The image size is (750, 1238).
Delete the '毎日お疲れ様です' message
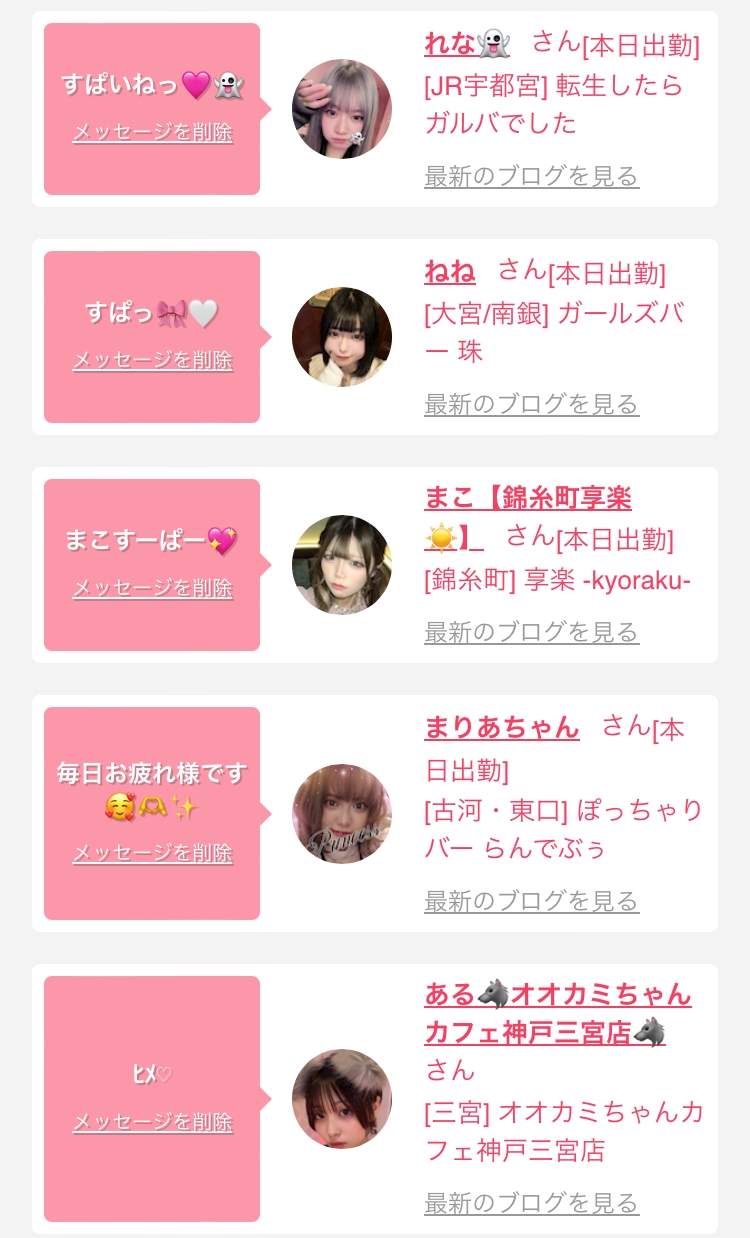click(152, 853)
